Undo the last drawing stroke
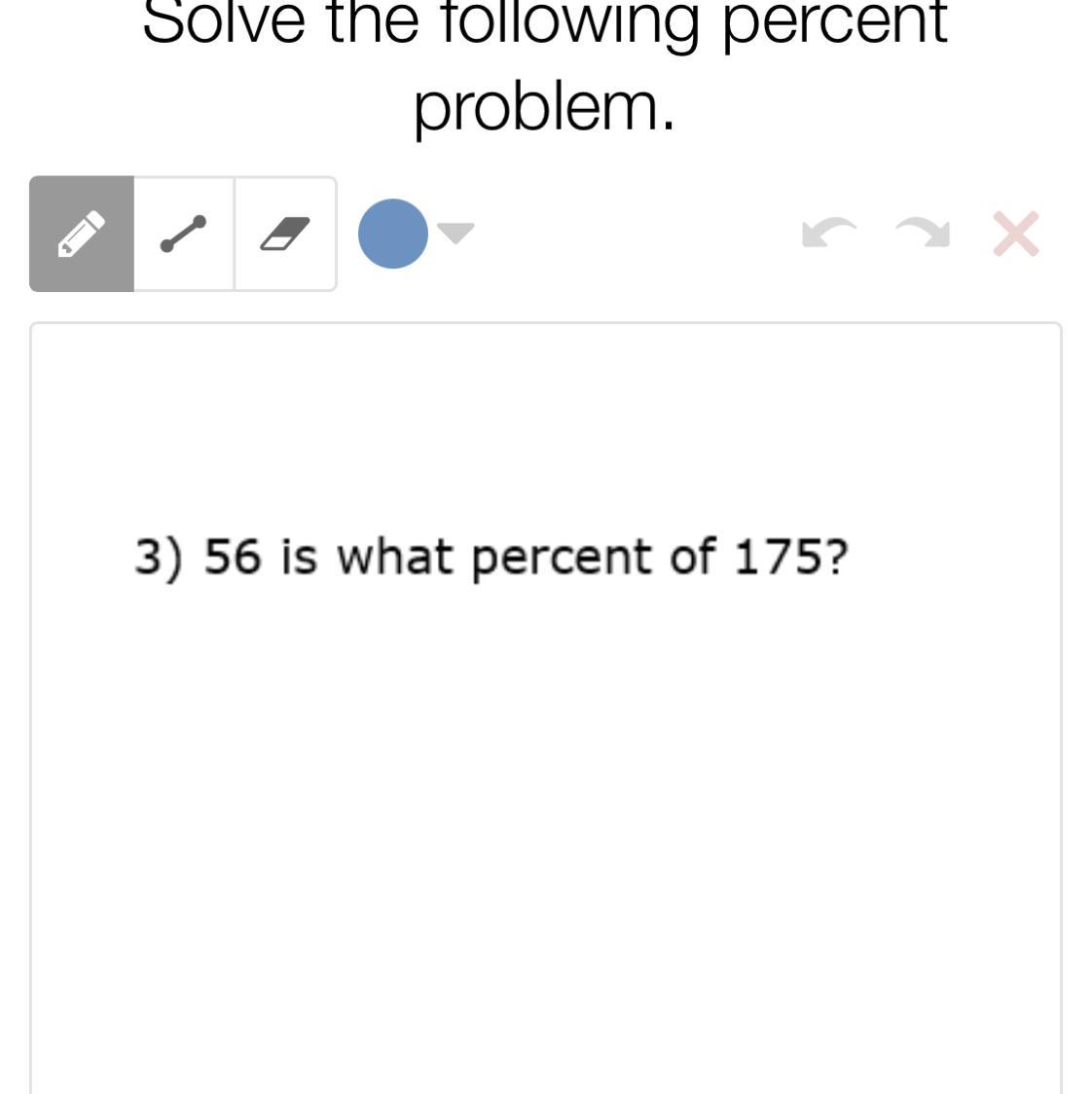The width and height of the screenshot is (1092, 1094). pyautogui.click(x=828, y=234)
